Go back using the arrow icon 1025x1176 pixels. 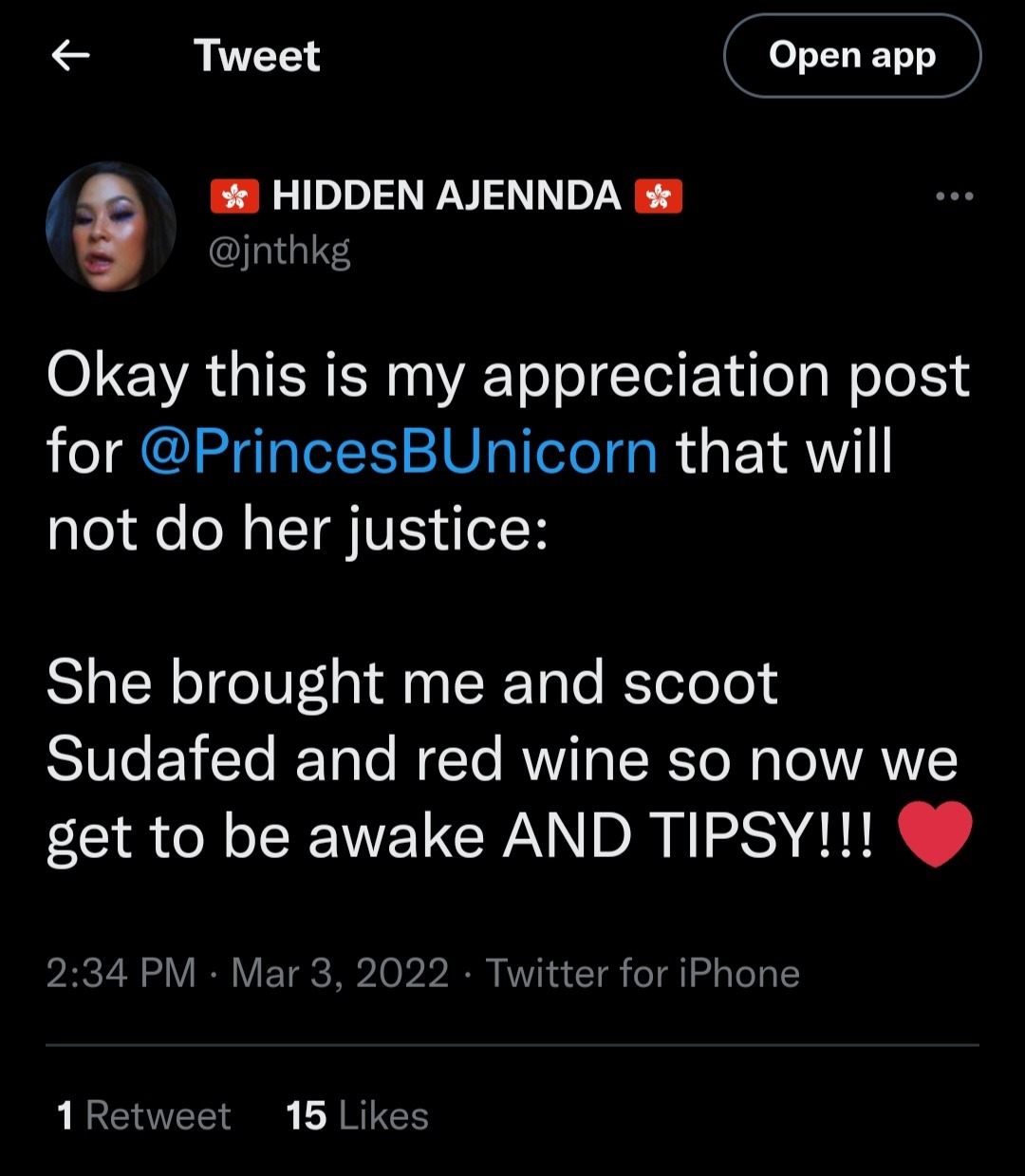coord(70,56)
